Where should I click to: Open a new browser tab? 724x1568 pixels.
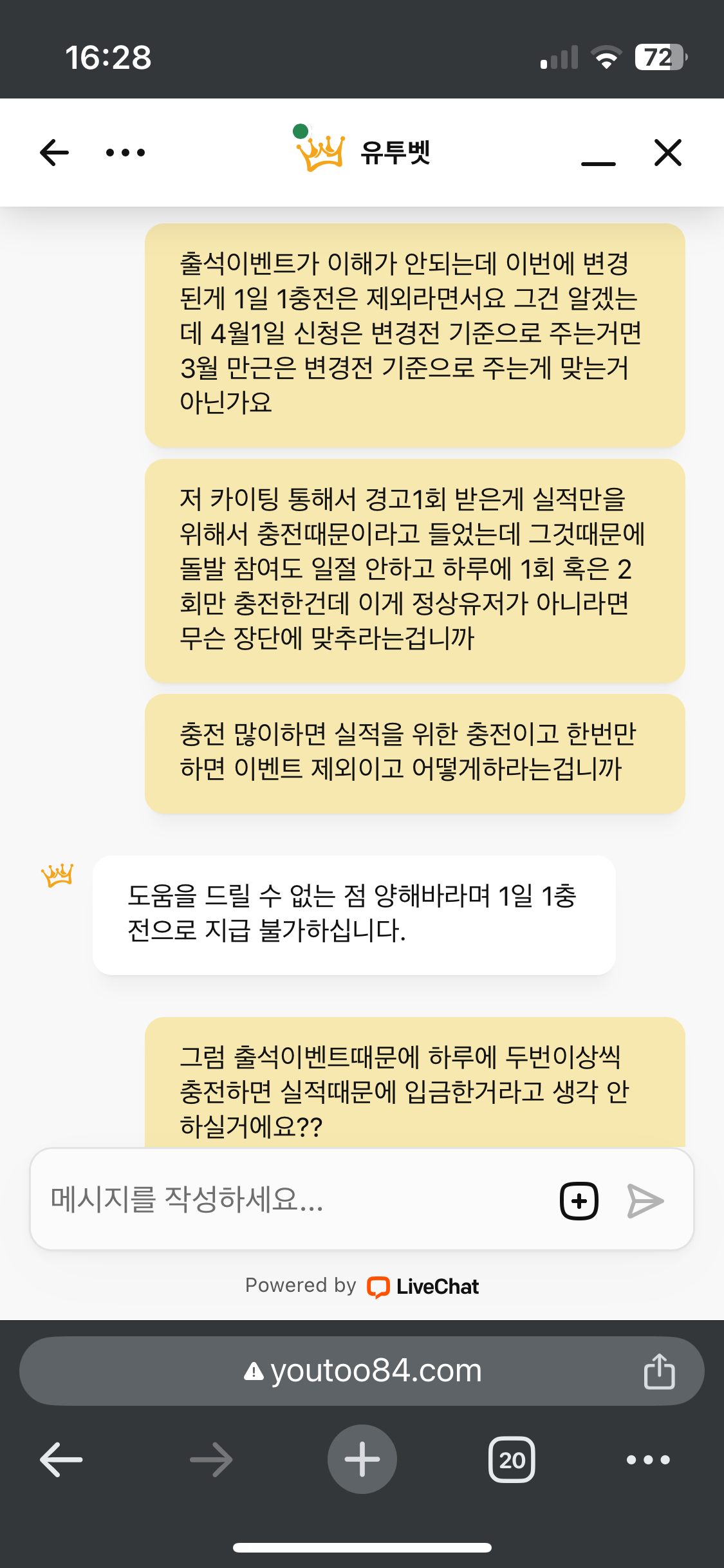(362, 1459)
